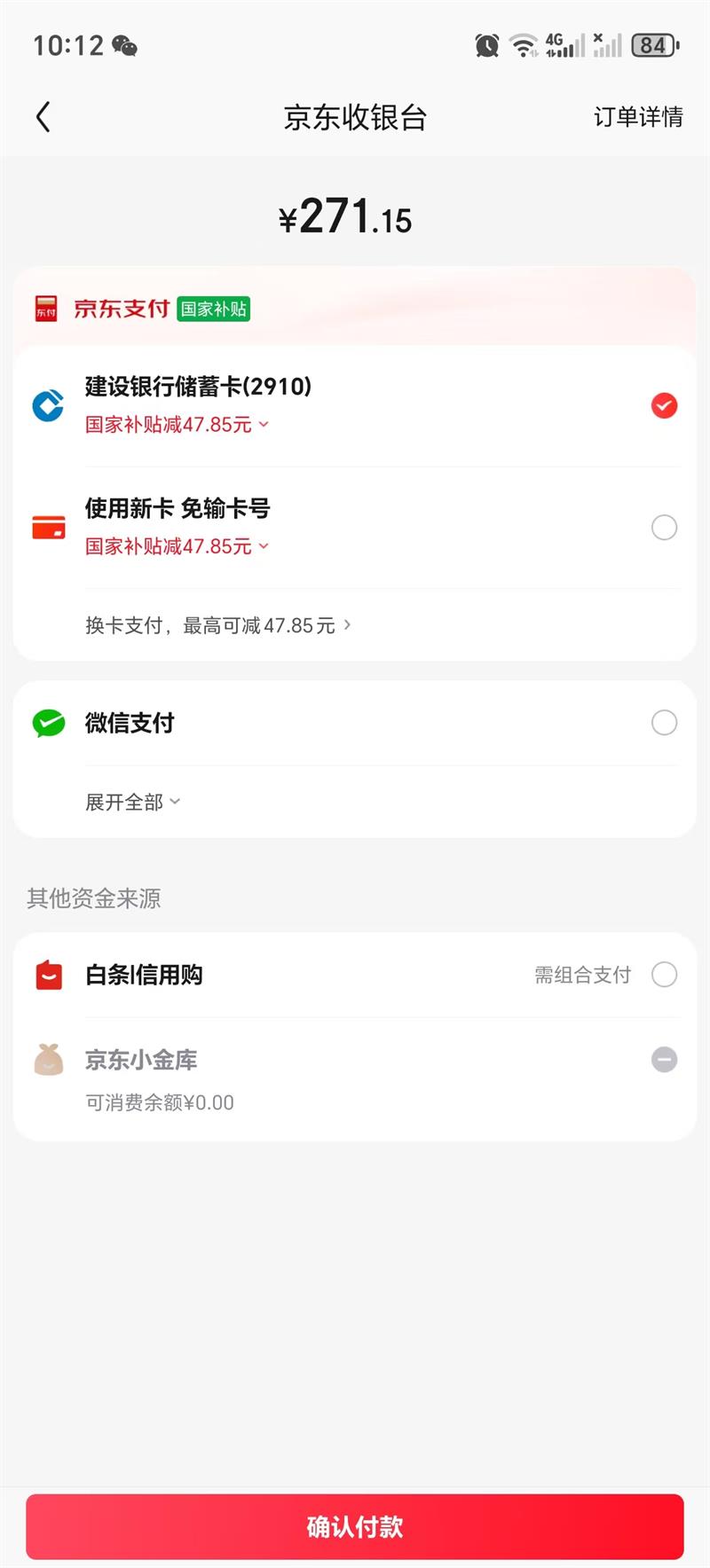Expand 国家补贴减47.85元 under 建设银行储蓄卡

[x=177, y=425]
